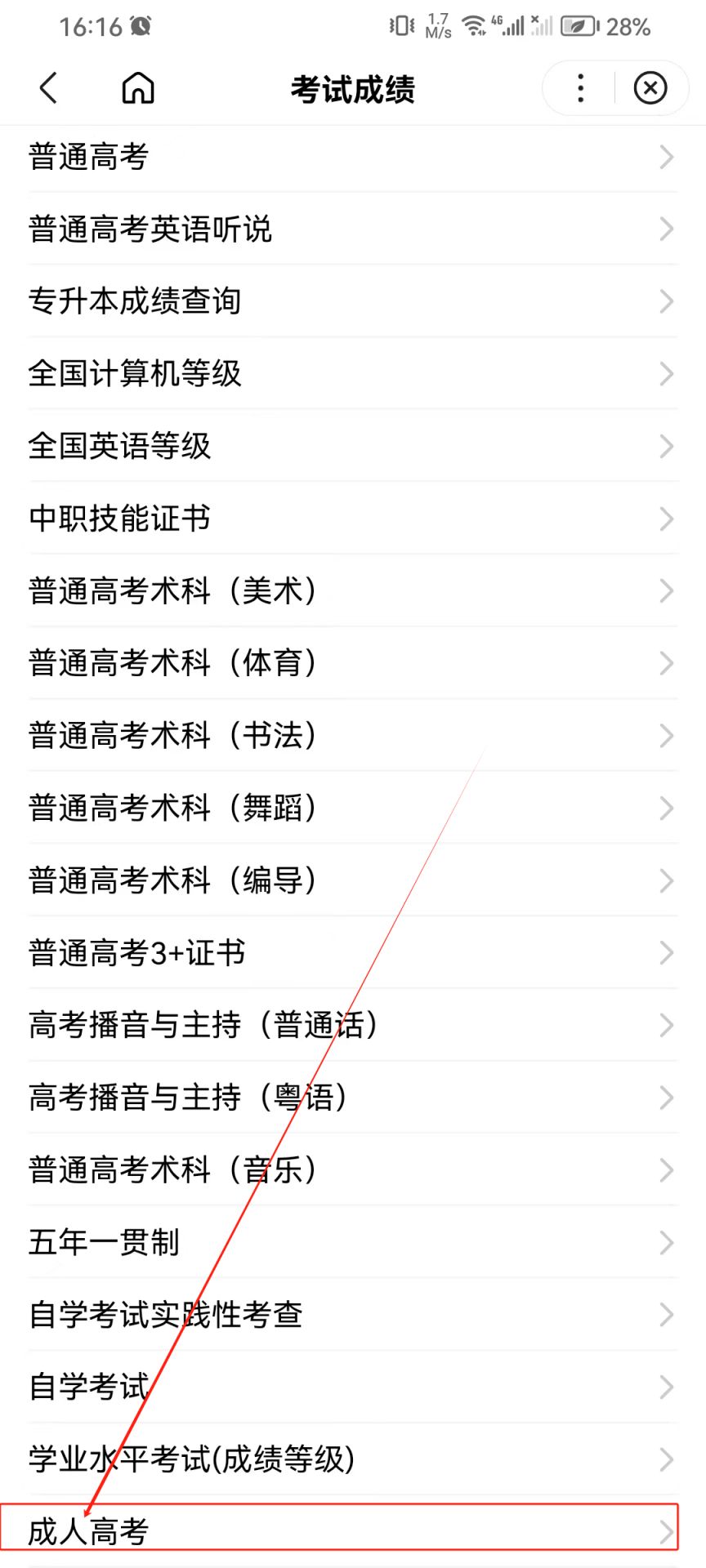Screen dimensions: 706x1568
Task: Close the mini program with X button
Action: [650, 88]
